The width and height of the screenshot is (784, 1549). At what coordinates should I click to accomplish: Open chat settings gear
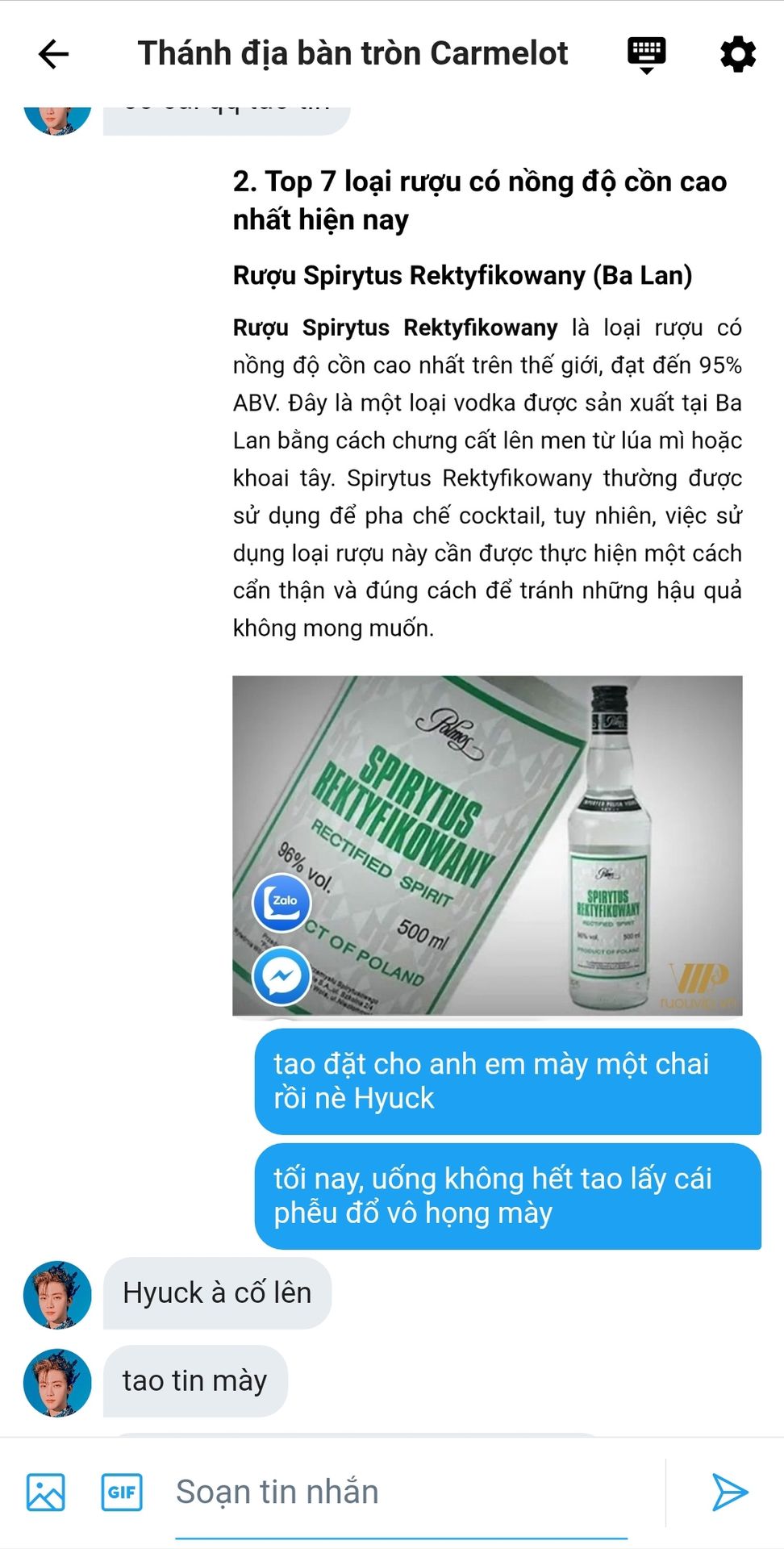pos(737,55)
